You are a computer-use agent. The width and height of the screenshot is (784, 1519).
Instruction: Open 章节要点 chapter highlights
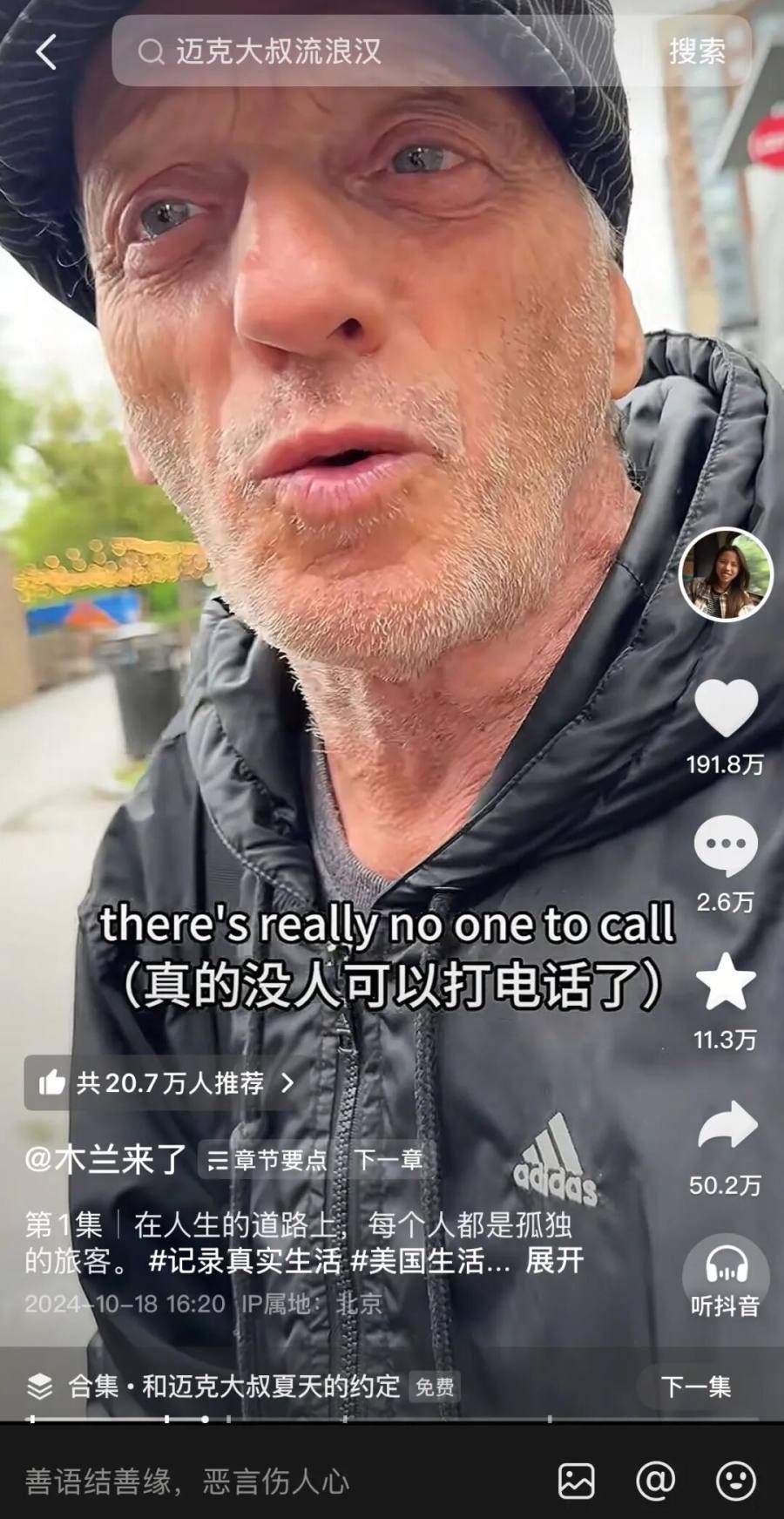click(x=268, y=1160)
